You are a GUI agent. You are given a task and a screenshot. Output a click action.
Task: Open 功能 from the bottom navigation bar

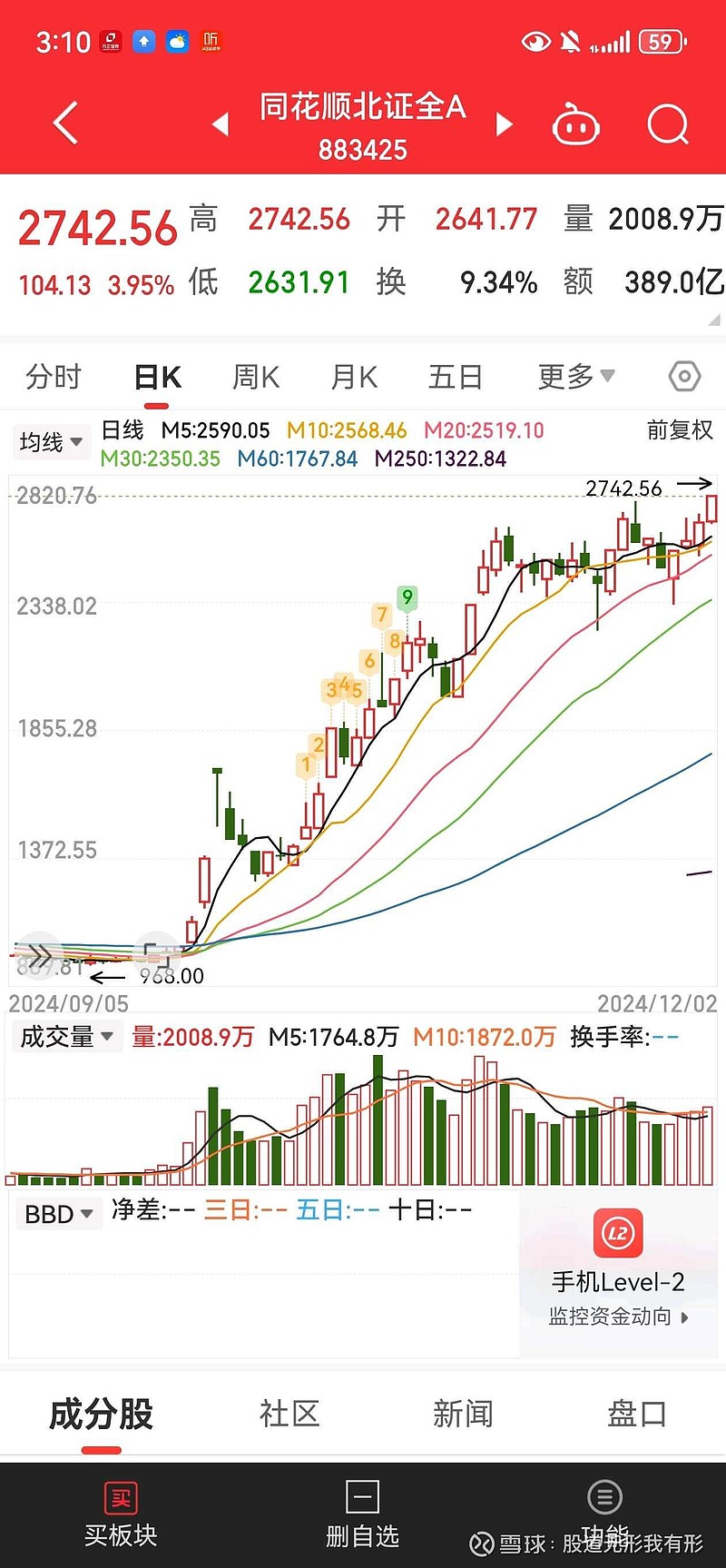point(604,1514)
